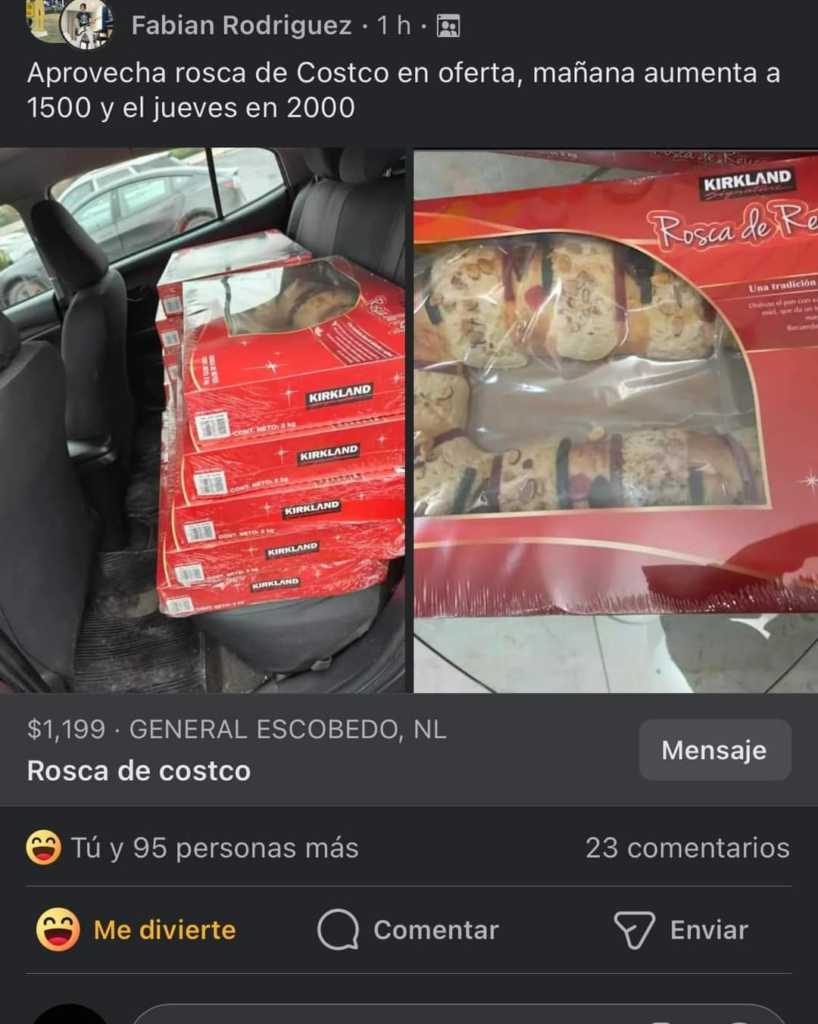818x1024 pixels.
Task: Open the photo of stacked Kirkland boxes
Action: 203,420
